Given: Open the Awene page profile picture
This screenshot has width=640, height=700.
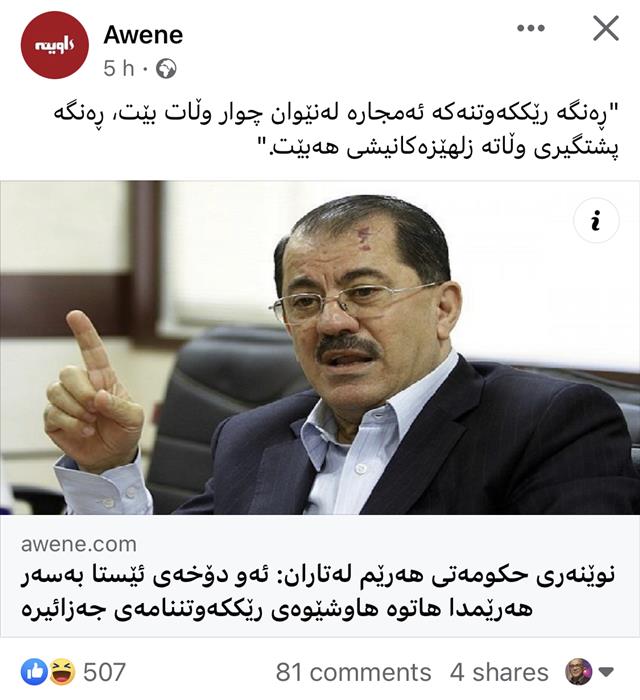Looking at the screenshot, I should click(x=55, y=45).
